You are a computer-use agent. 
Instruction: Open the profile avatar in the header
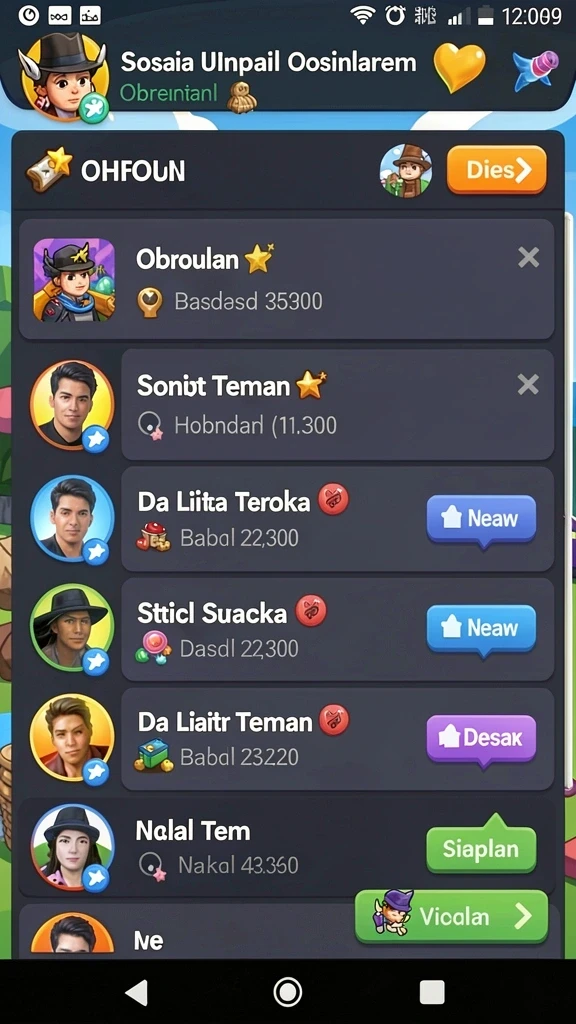click(64, 77)
